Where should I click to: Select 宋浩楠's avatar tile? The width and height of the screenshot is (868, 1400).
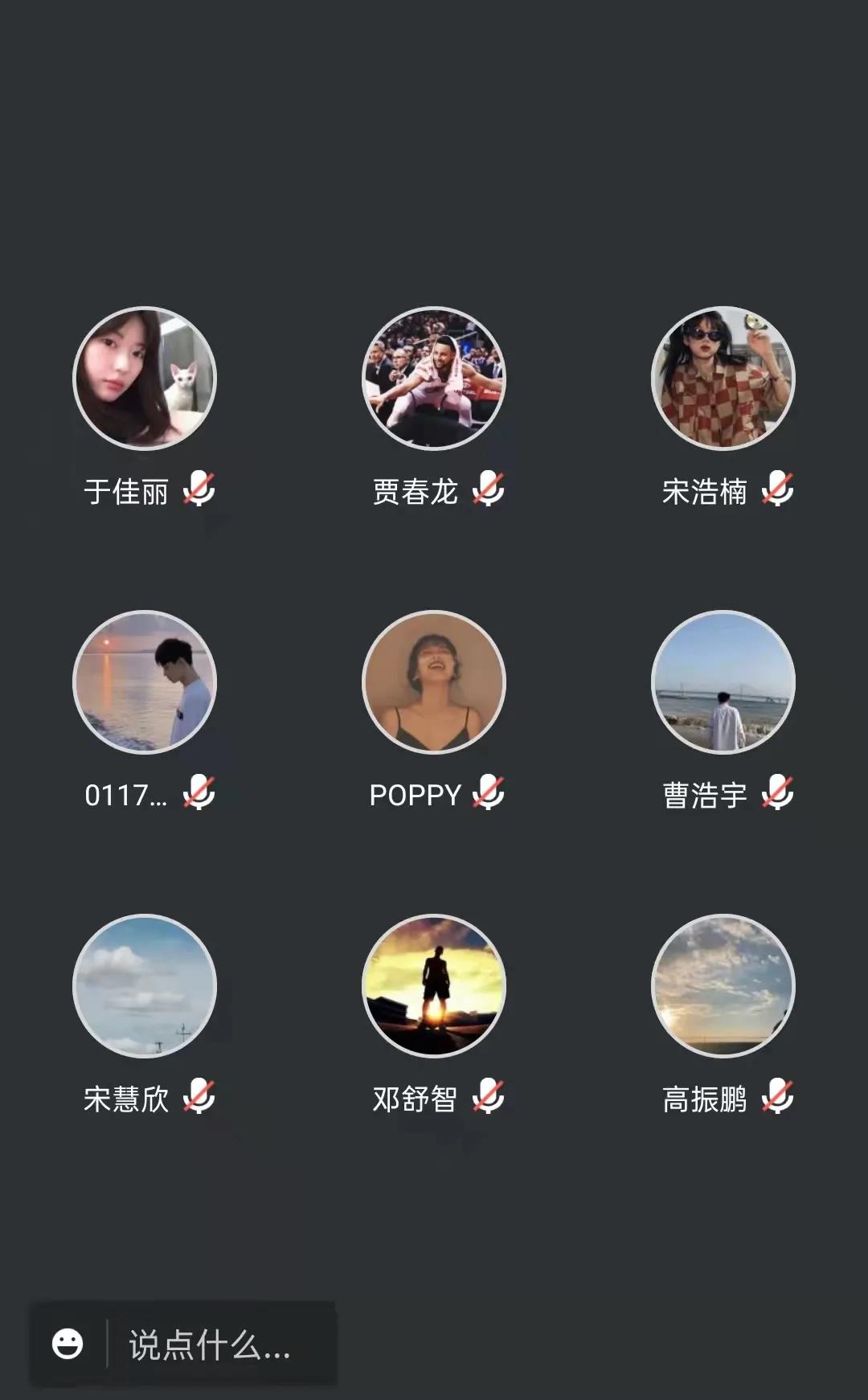(723, 379)
